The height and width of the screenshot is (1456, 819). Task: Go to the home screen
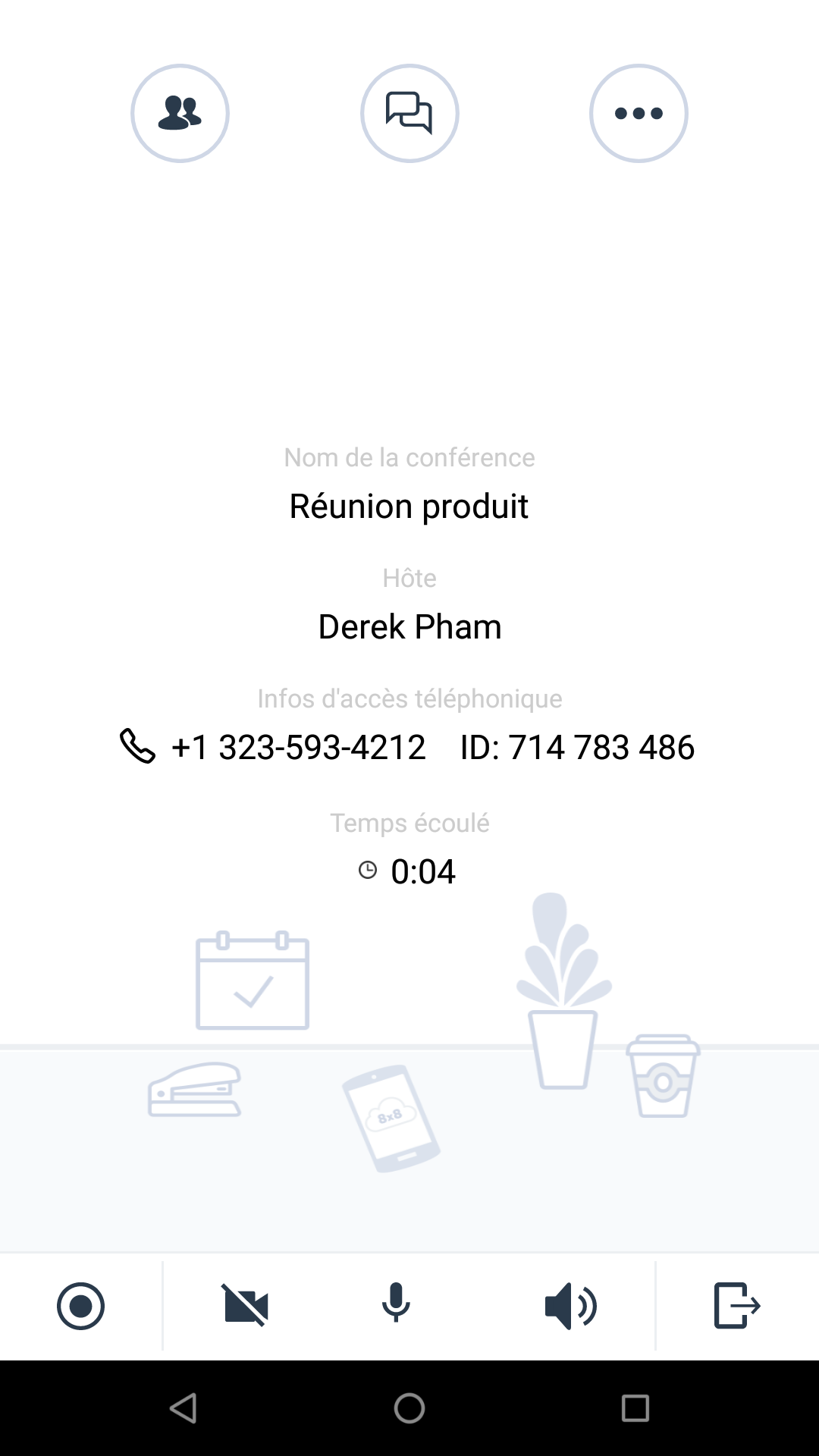coord(409,1408)
